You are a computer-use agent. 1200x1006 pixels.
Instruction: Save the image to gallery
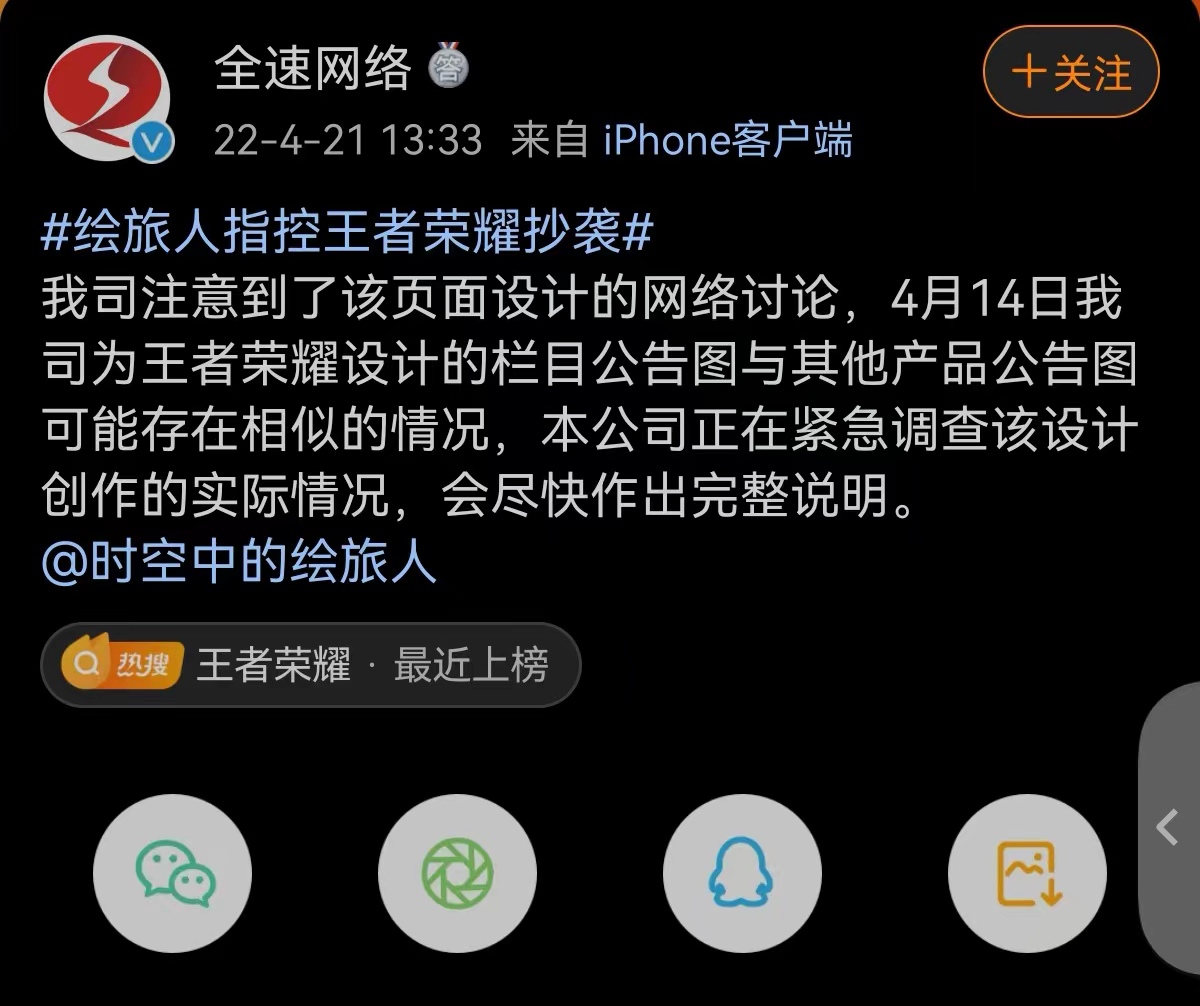tap(1027, 873)
